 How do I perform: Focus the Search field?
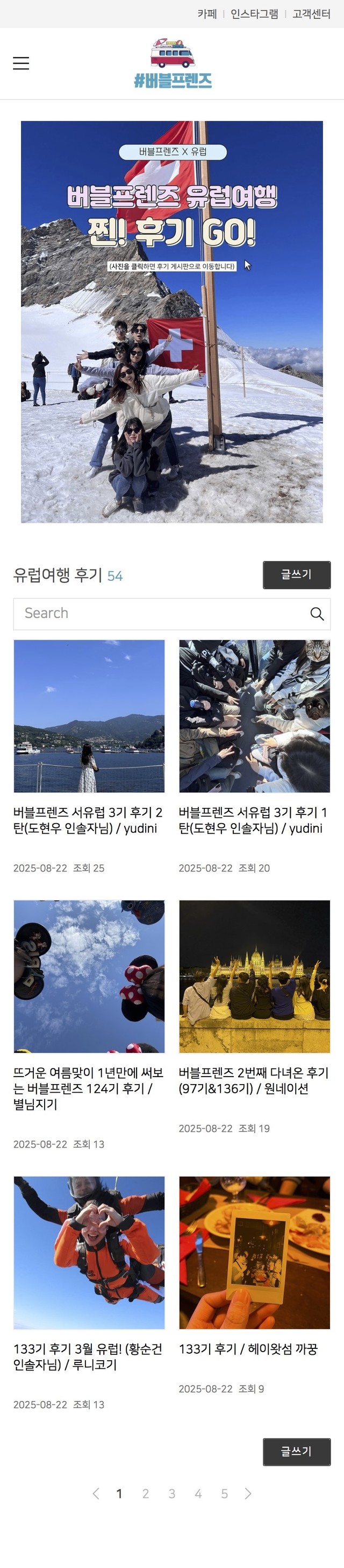click(158, 614)
